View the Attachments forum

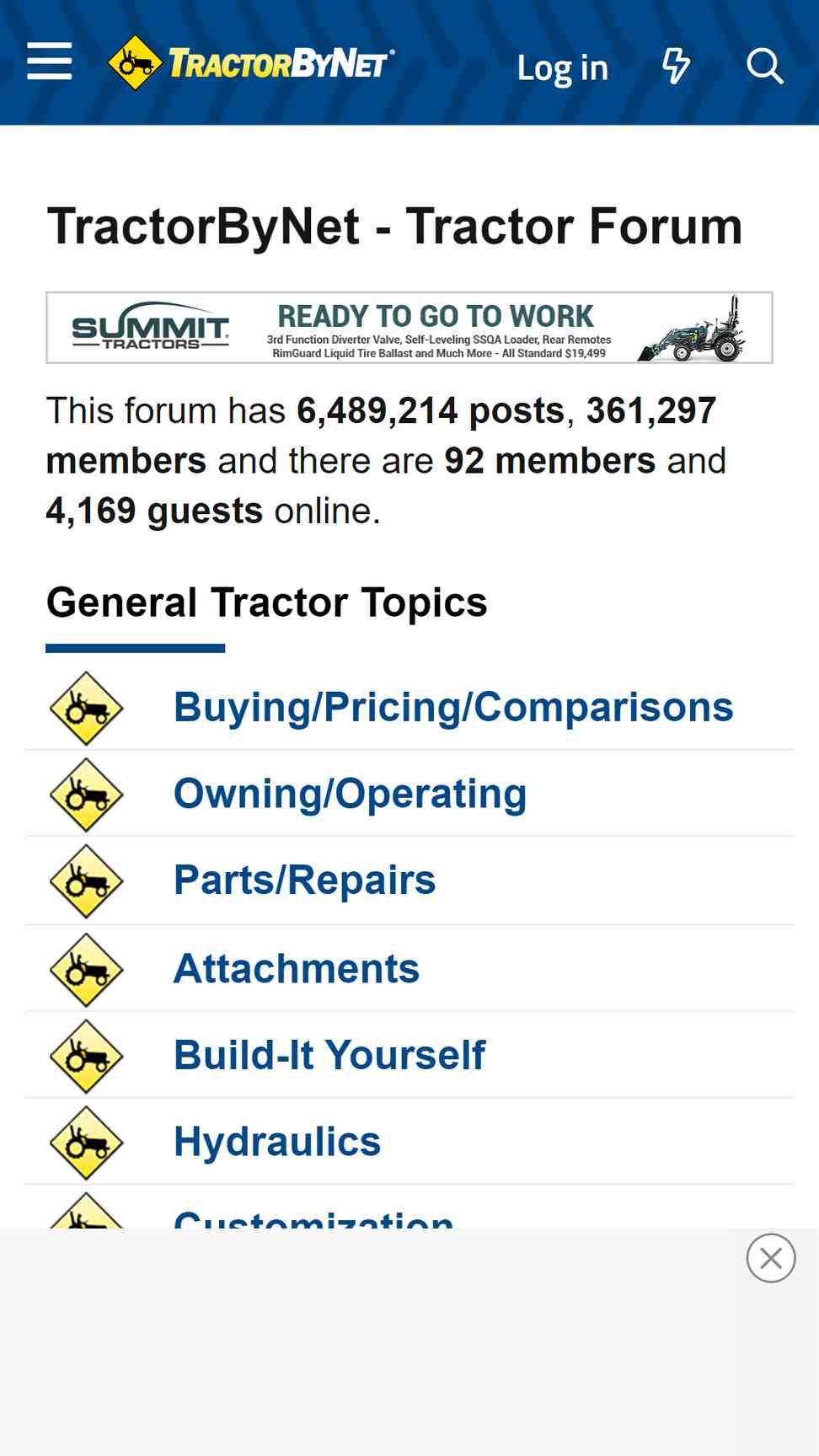click(x=296, y=968)
